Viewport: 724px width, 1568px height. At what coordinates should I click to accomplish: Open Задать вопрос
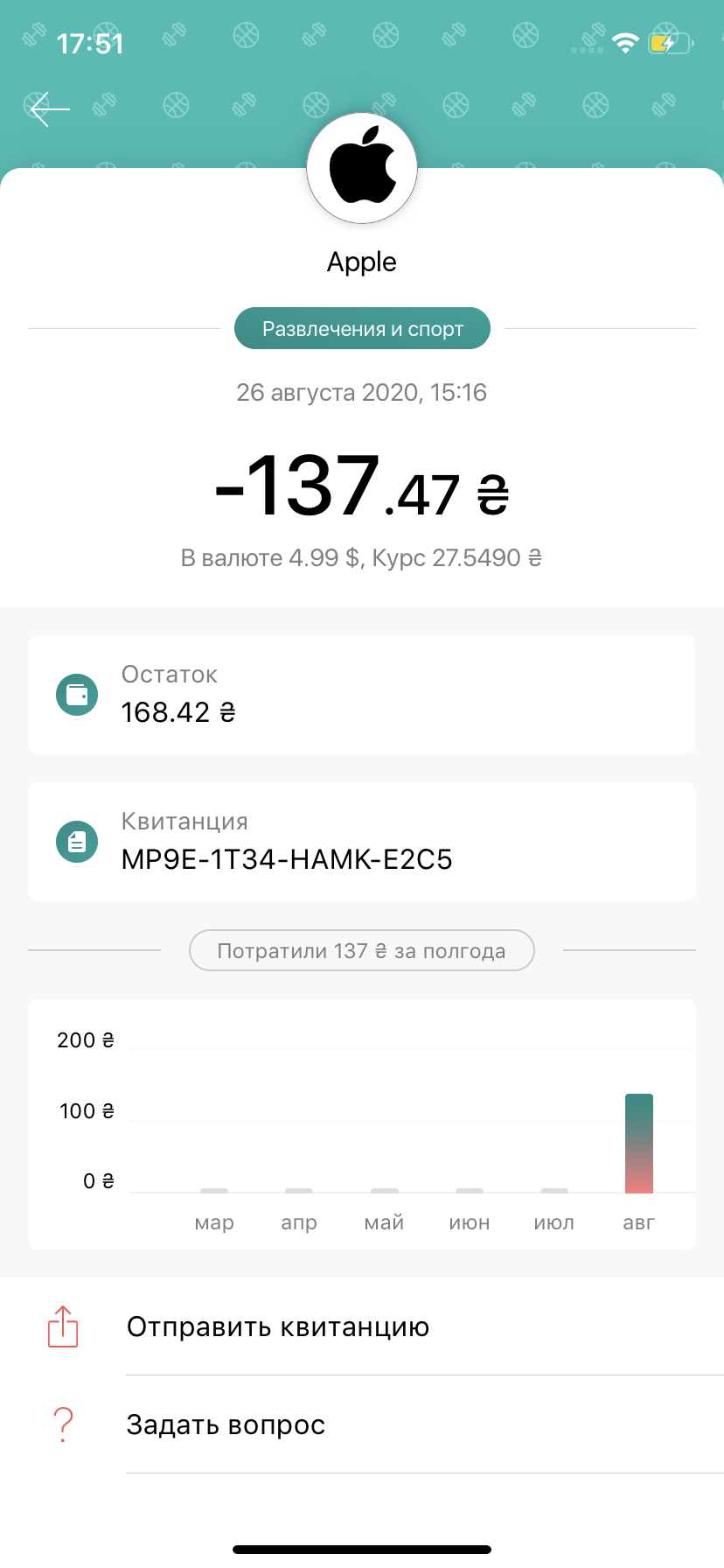coord(226,1425)
